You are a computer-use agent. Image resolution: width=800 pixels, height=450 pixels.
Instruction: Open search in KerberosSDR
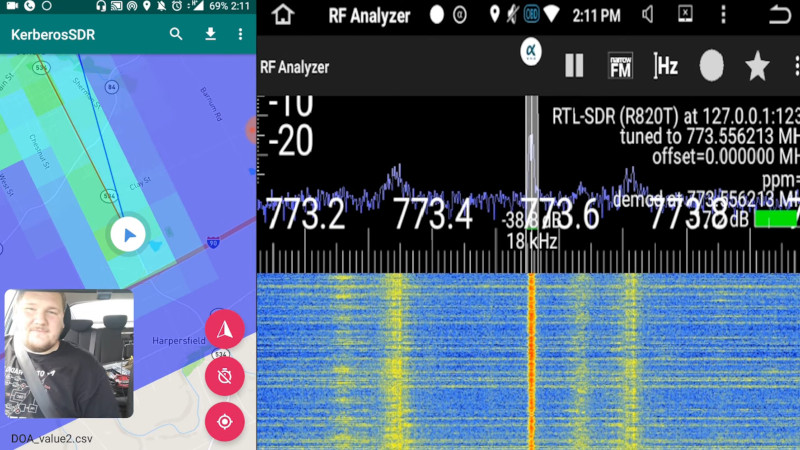coord(176,34)
